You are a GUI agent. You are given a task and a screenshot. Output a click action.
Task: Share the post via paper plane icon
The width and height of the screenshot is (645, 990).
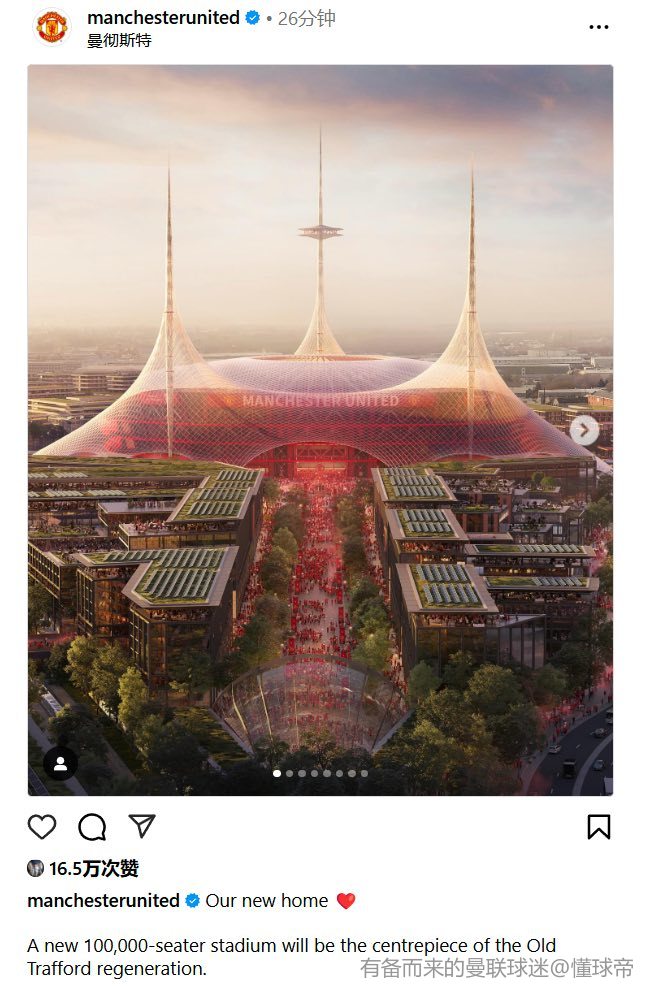pos(142,826)
